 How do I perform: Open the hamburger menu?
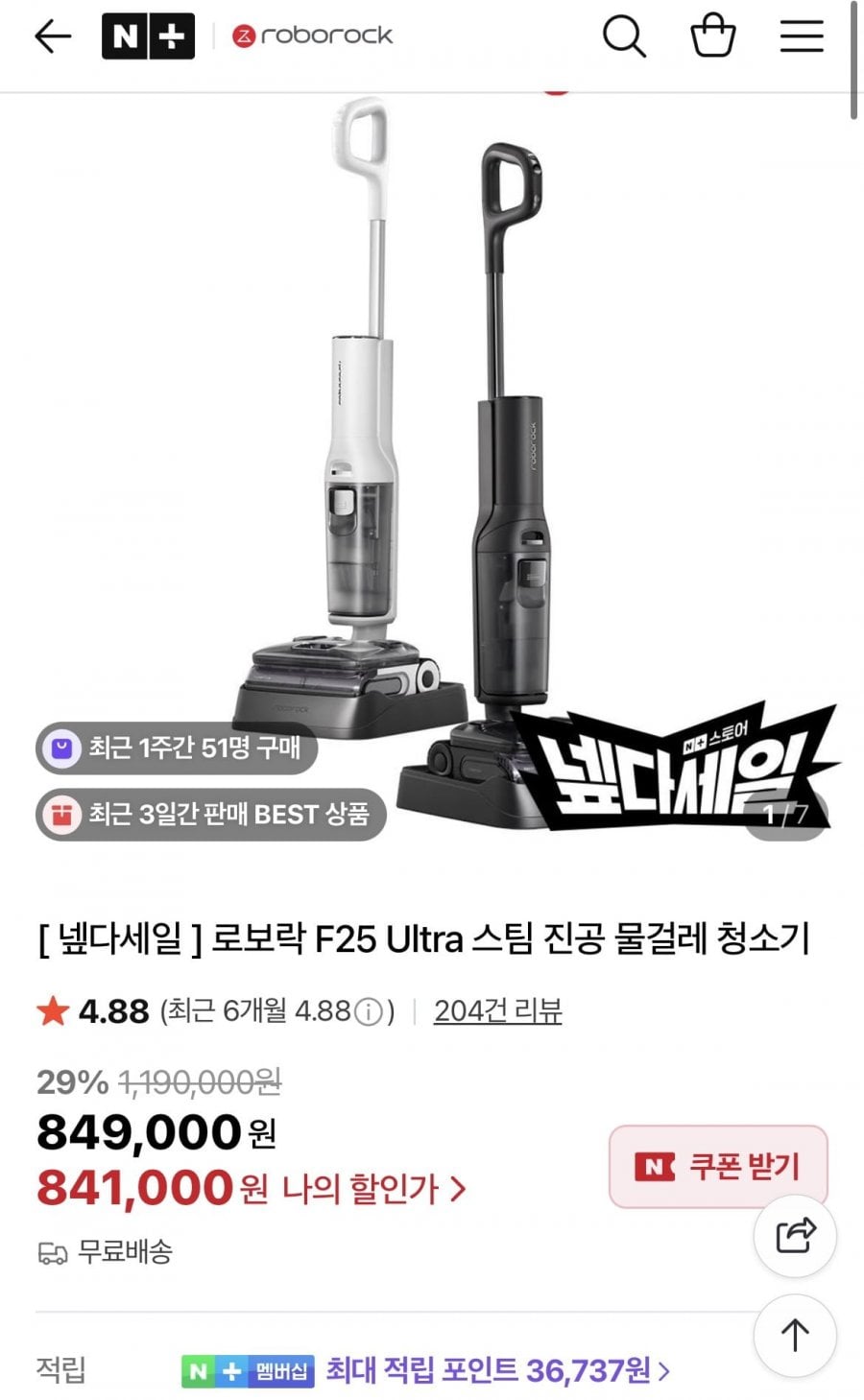pyautogui.click(x=801, y=36)
